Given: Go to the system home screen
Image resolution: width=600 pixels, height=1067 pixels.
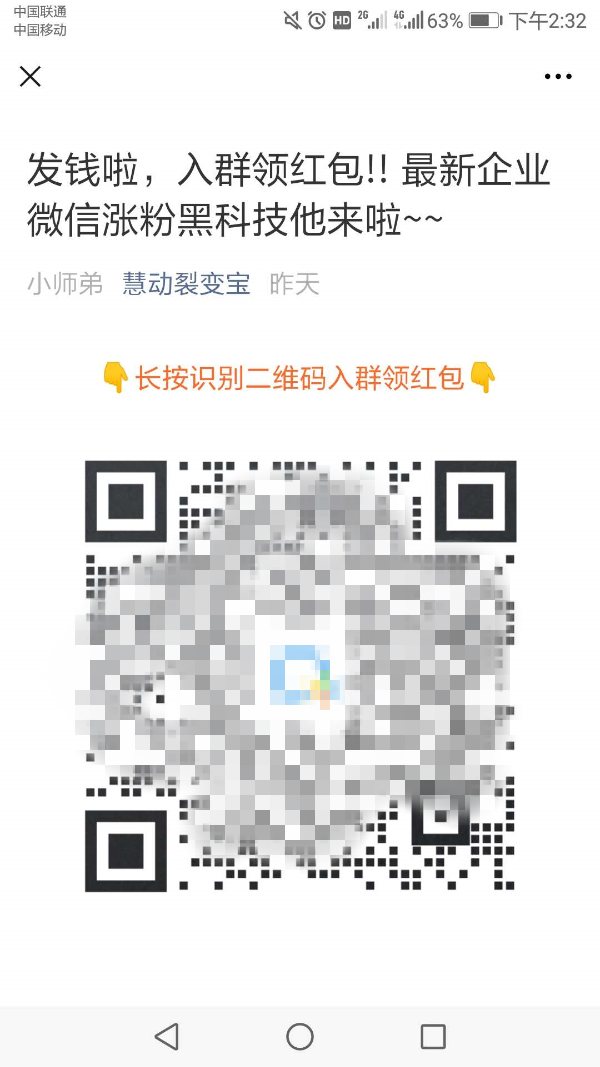Looking at the screenshot, I should click(x=300, y=1036).
